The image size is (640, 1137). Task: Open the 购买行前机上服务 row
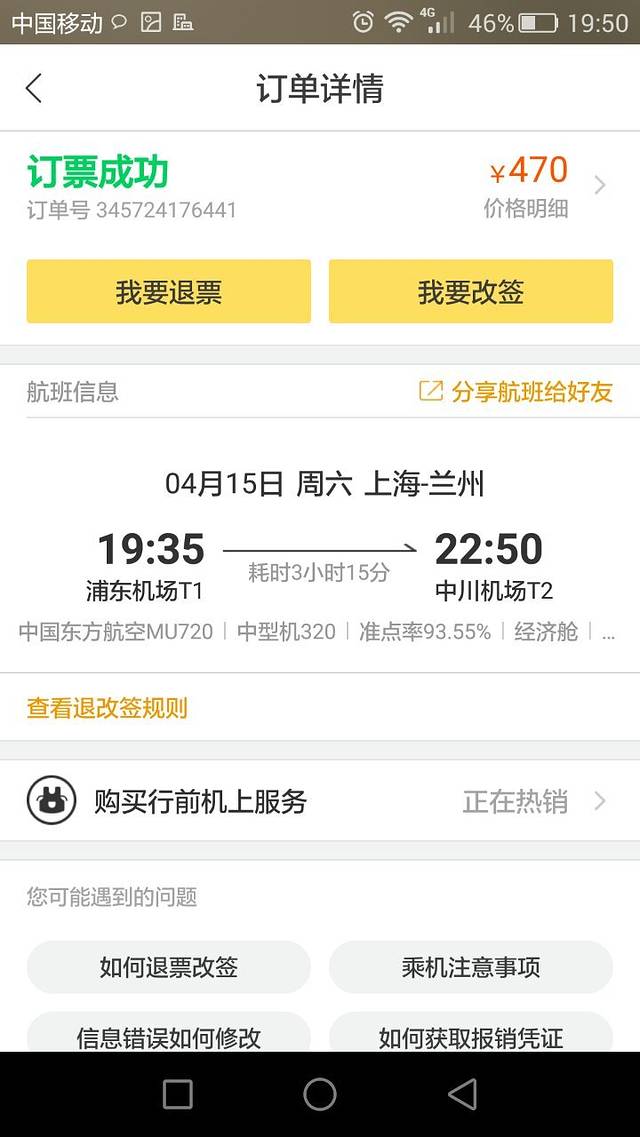(x=319, y=801)
